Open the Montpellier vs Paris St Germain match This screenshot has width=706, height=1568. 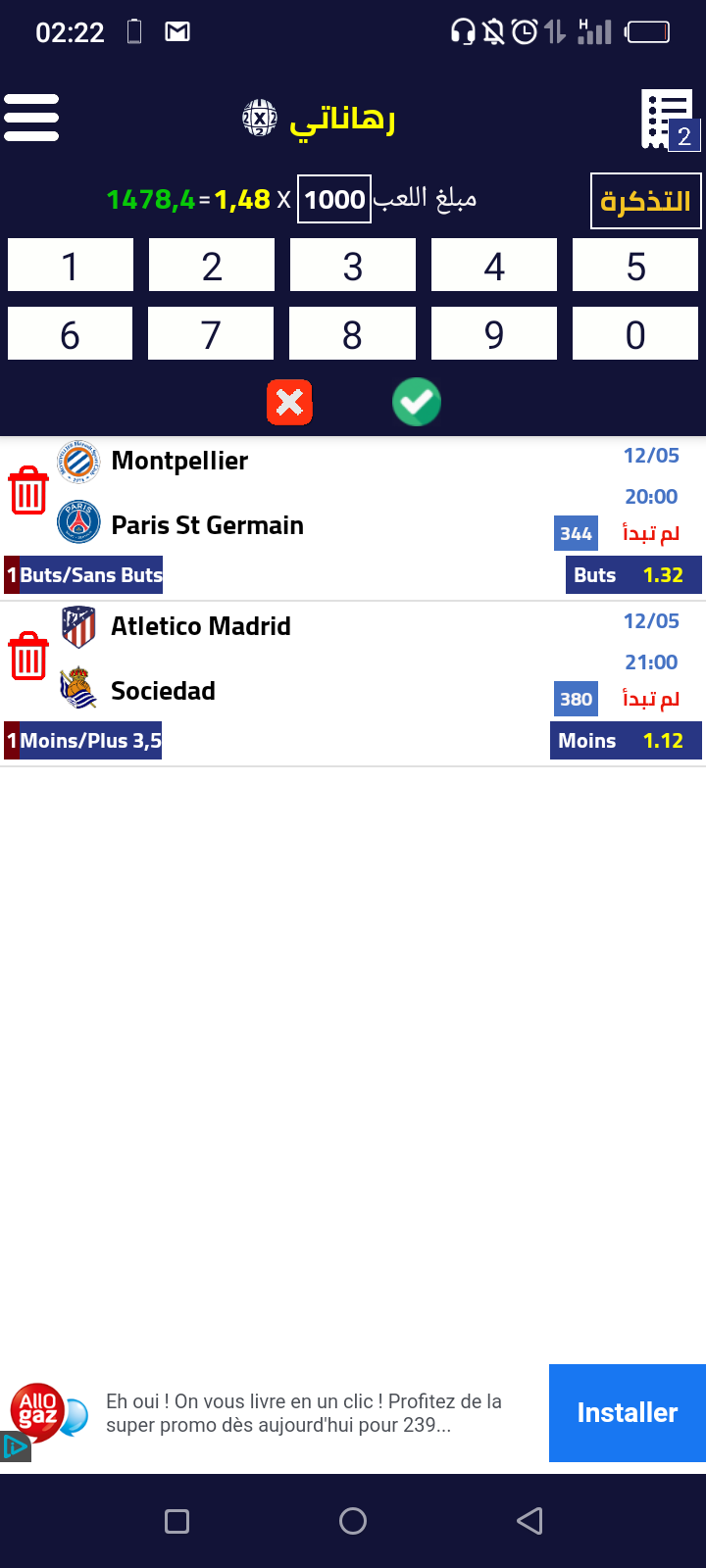(x=353, y=518)
